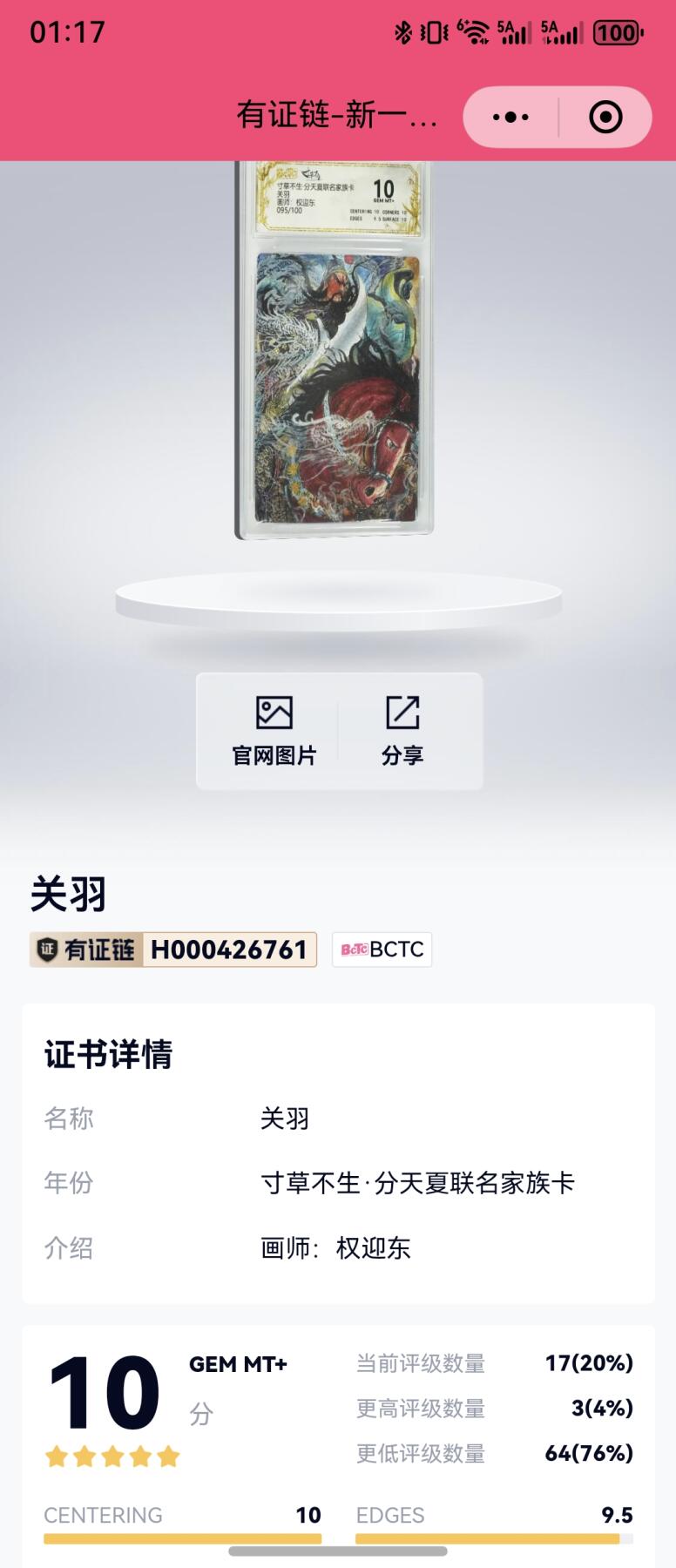The image size is (676, 1568).
Task: Tap a 5G signal strength icon
Action: point(515,31)
